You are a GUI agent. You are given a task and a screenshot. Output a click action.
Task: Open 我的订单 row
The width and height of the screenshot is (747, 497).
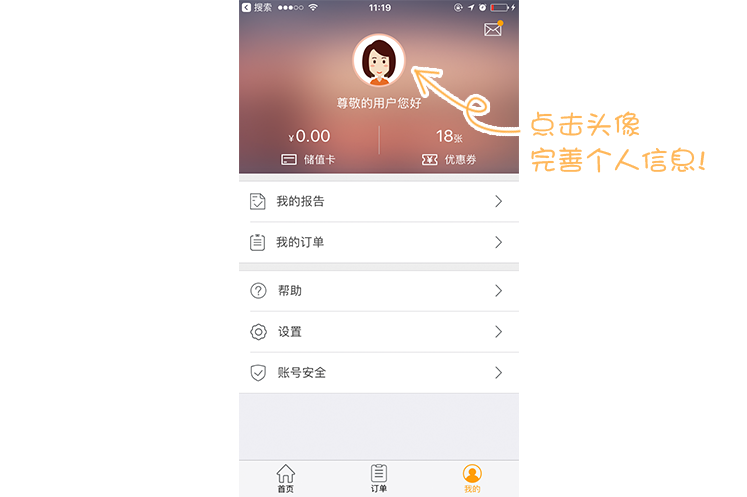[378, 242]
